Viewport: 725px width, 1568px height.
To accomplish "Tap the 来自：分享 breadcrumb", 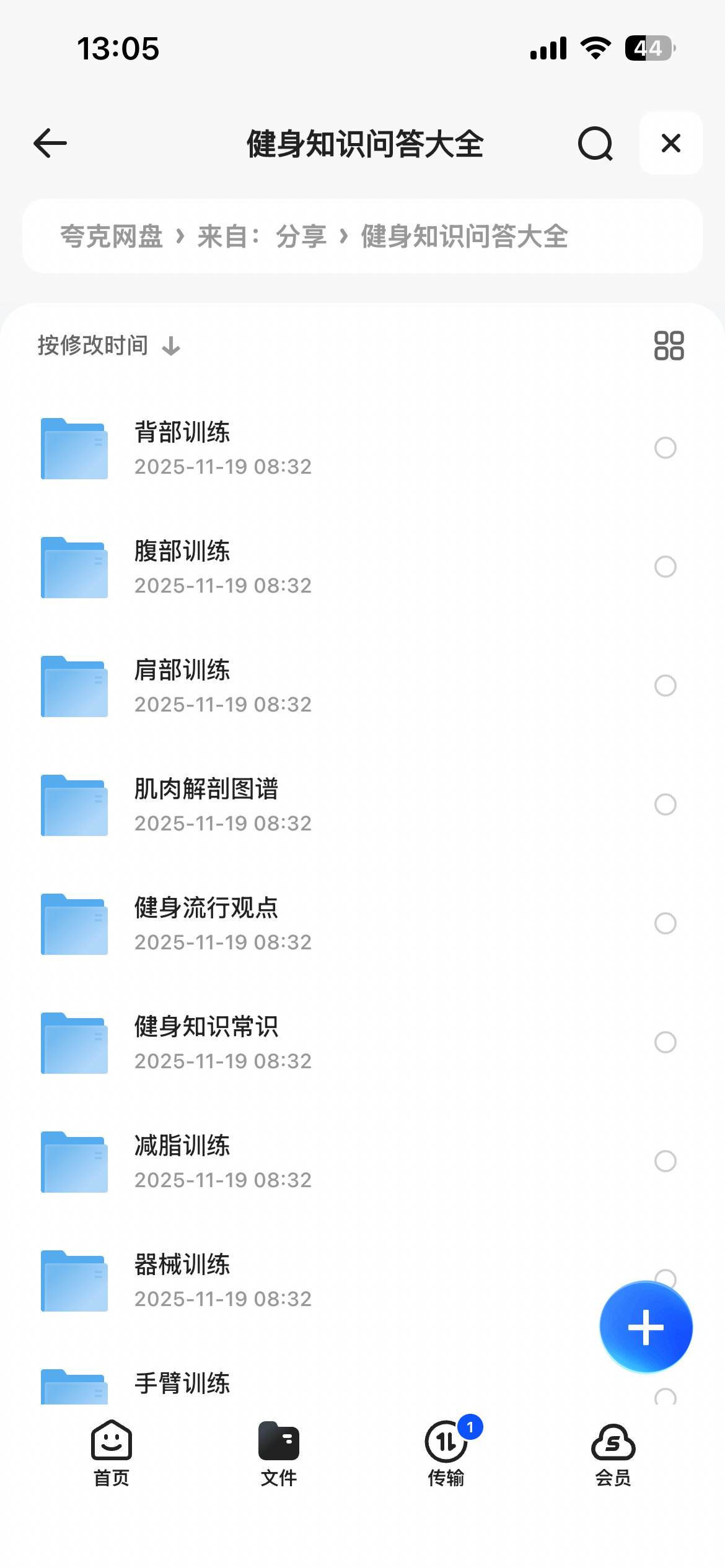I will (261, 237).
